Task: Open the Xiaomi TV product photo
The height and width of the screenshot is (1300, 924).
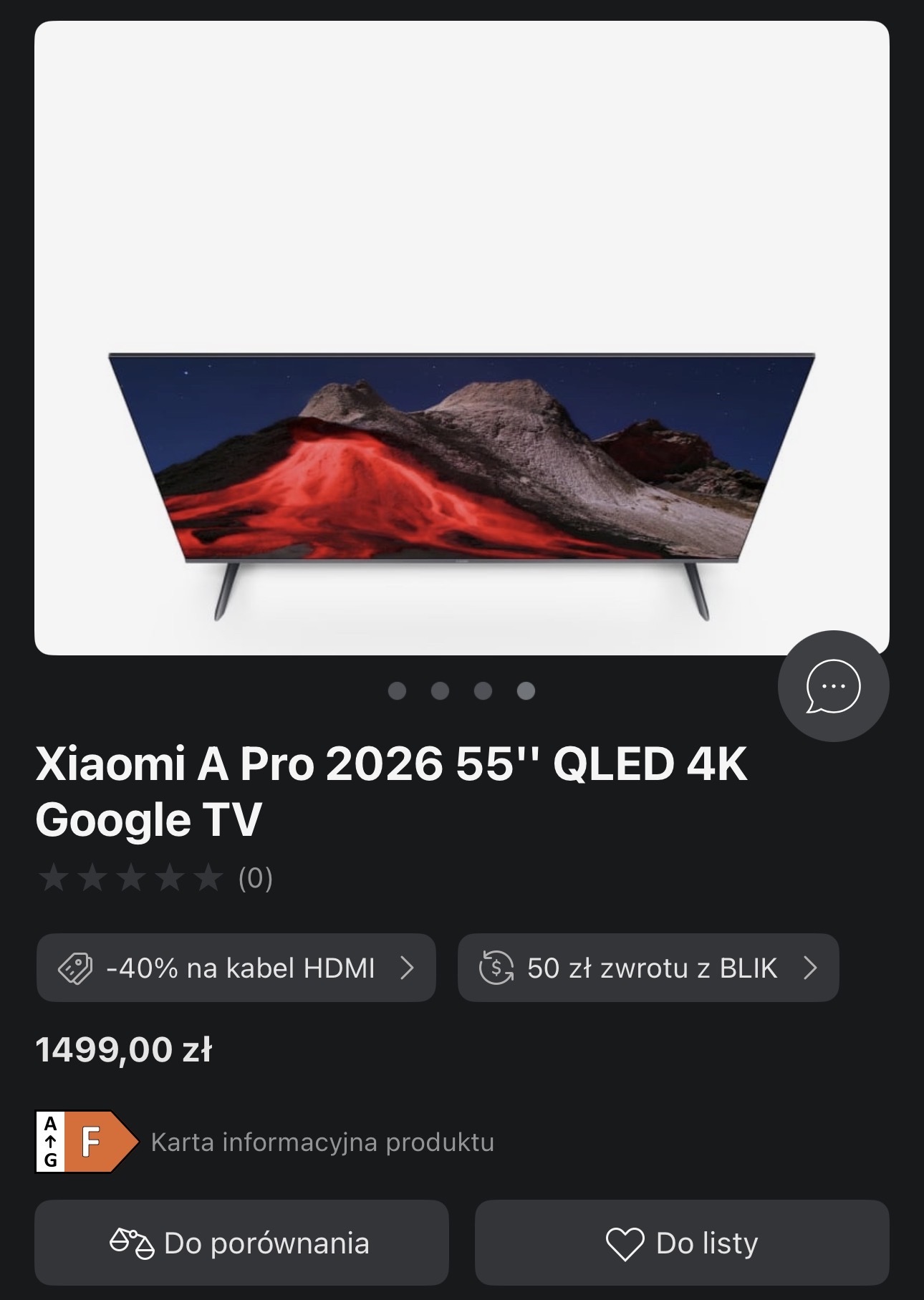Action: pos(461,458)
